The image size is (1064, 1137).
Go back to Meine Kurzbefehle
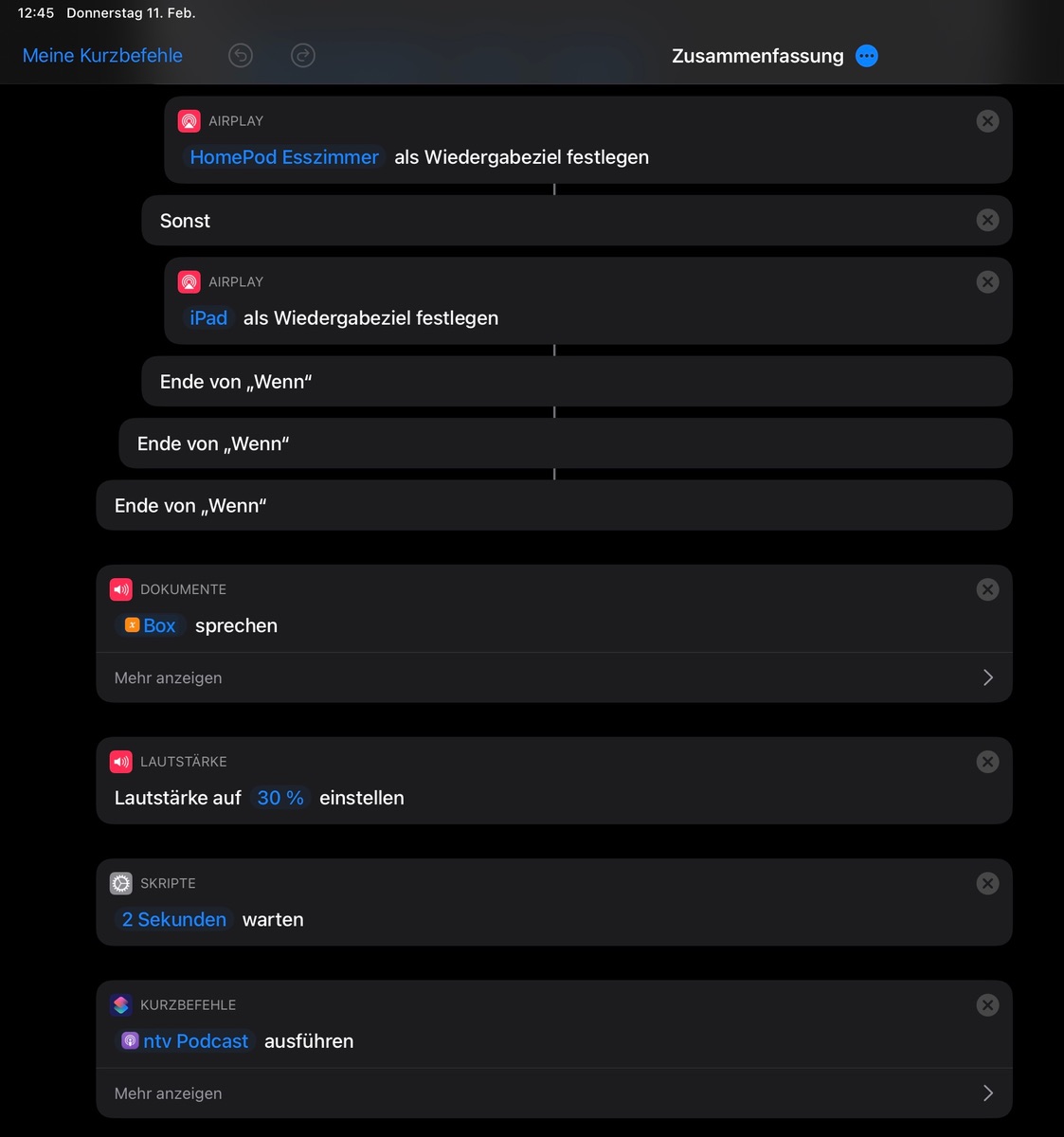point(102,56)
